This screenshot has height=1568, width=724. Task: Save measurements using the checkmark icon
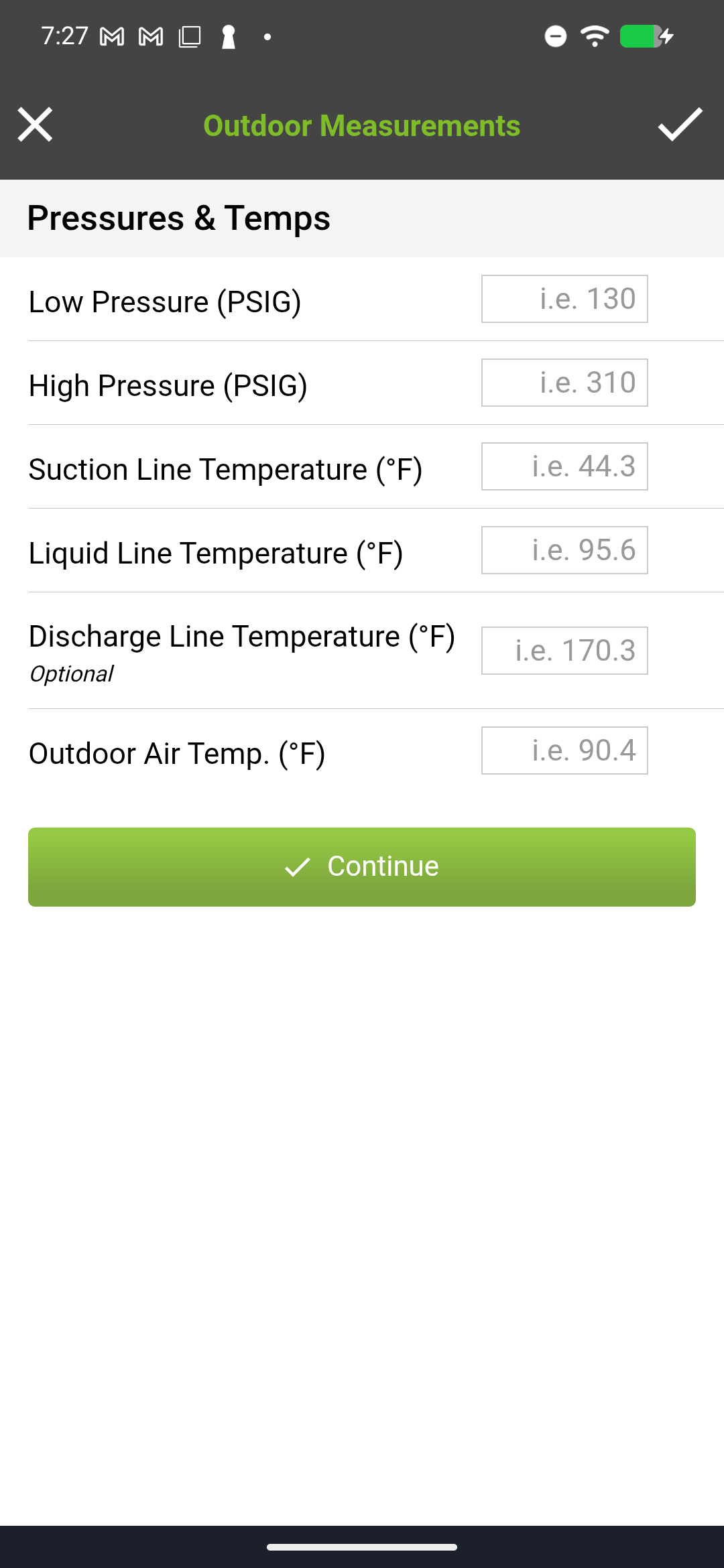coord(680,125)
